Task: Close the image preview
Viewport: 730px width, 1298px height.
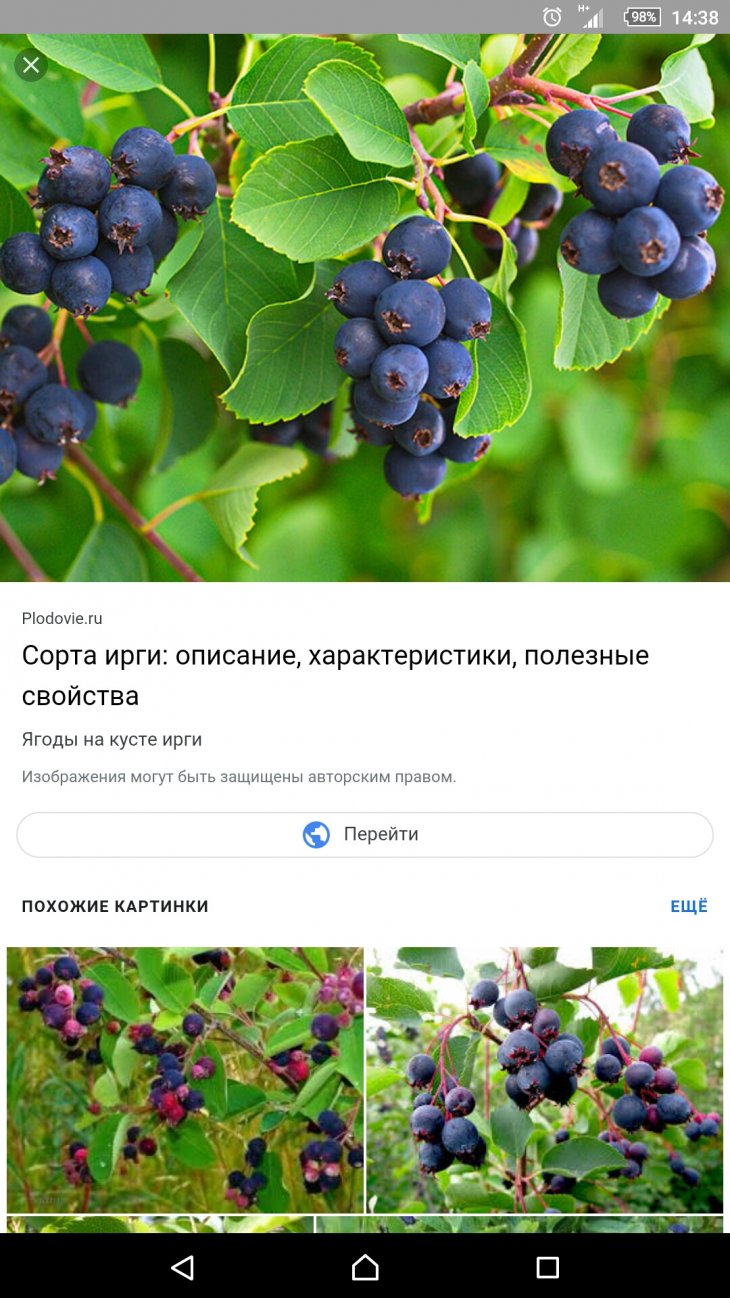Action: [x=31, y=66]
